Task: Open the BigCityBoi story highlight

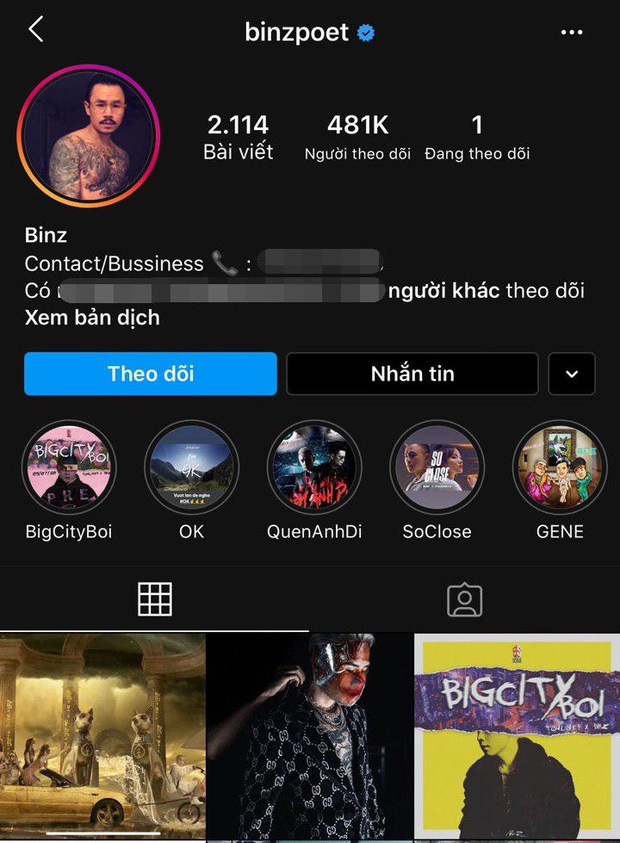Action: [69, 467]
